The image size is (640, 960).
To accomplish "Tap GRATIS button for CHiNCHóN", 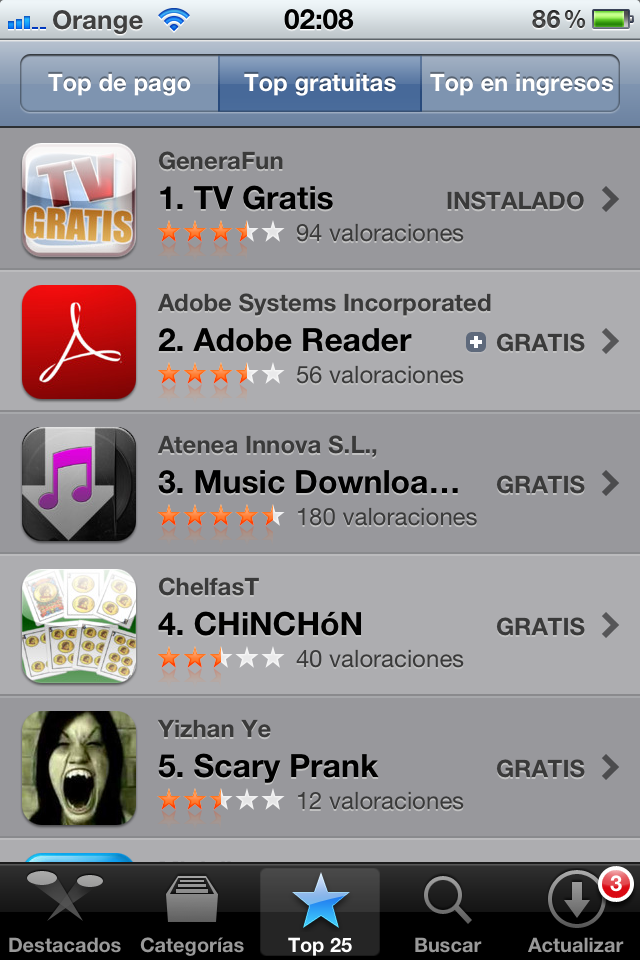I will pyautogui.click(x=540, y=626).
